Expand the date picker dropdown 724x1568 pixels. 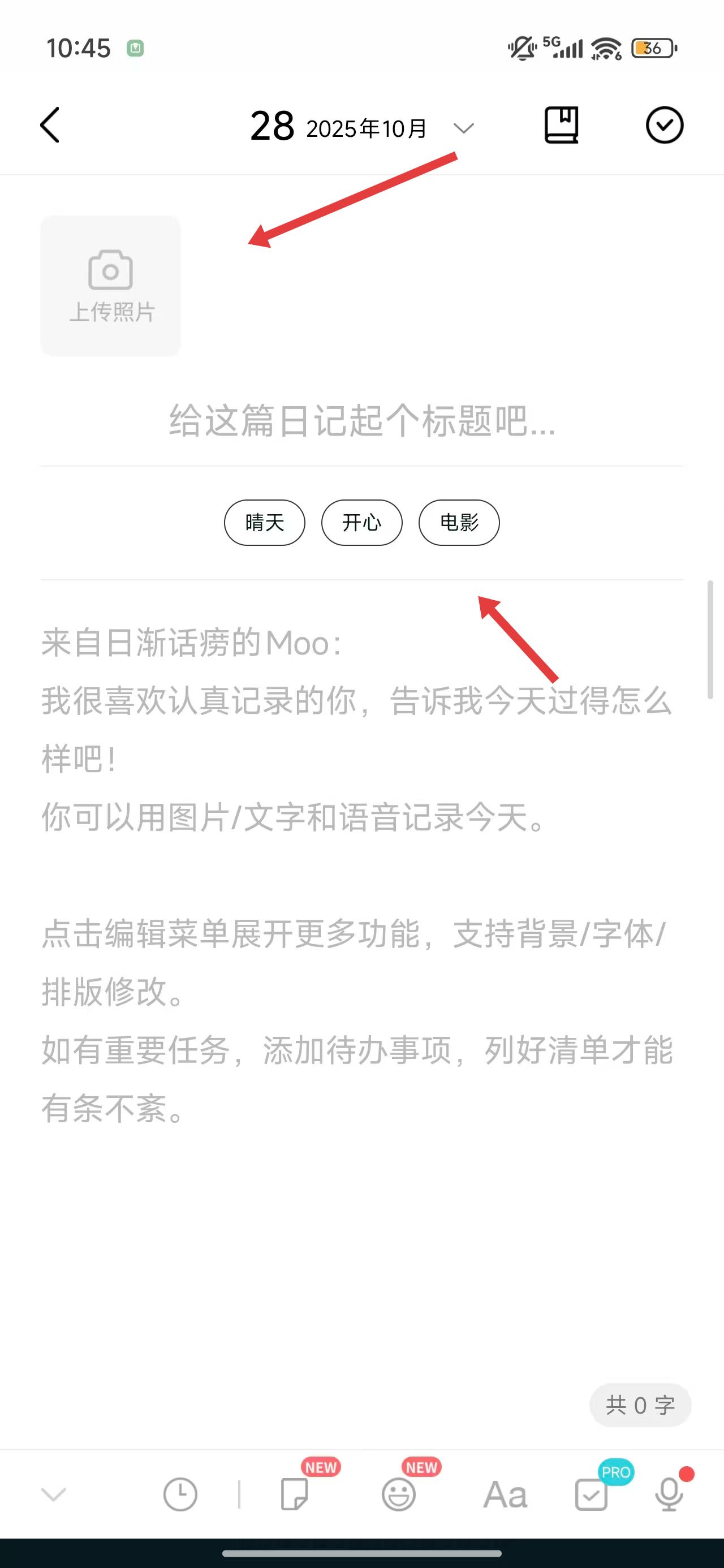463,128
